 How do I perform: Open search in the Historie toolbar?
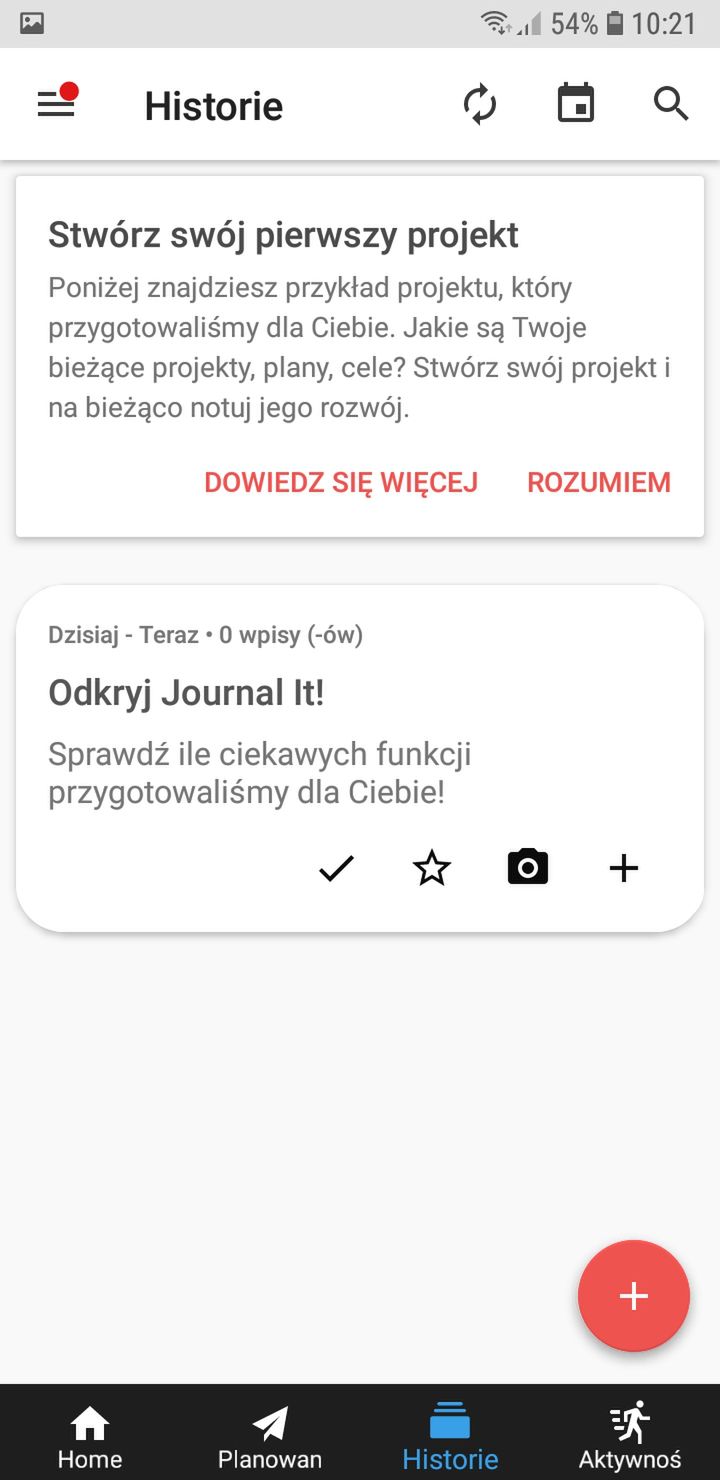671,104
